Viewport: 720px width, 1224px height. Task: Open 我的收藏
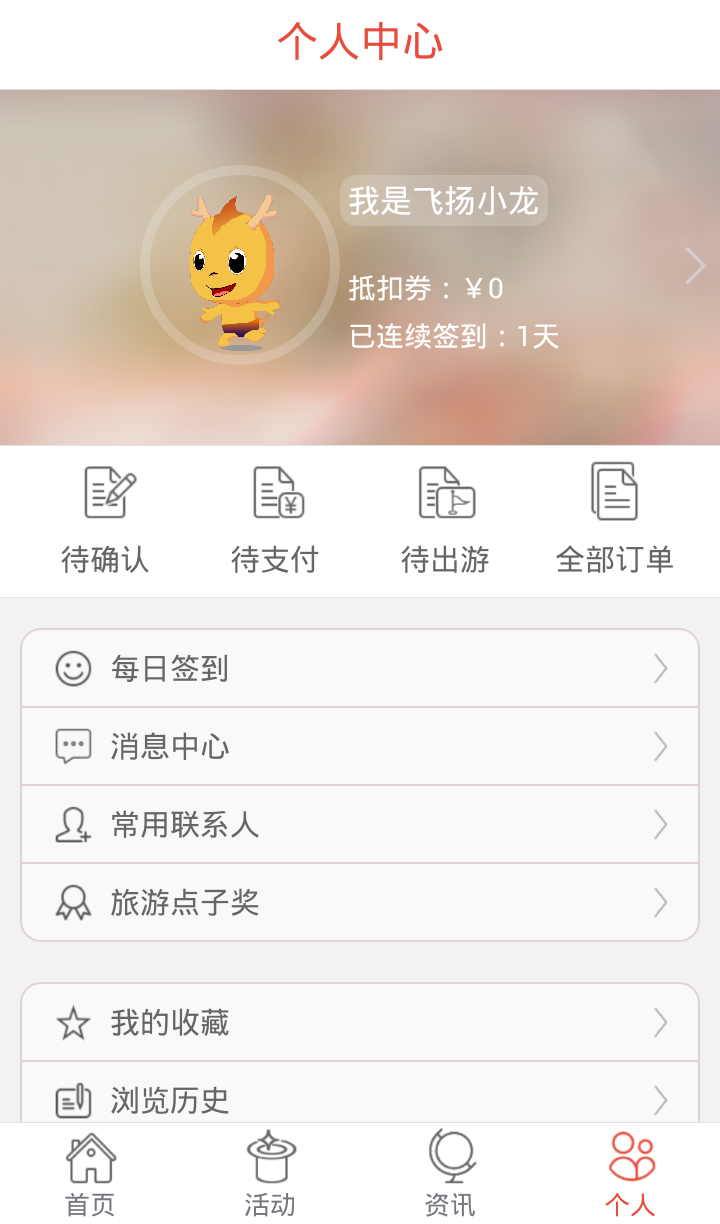click(360, 1022)
